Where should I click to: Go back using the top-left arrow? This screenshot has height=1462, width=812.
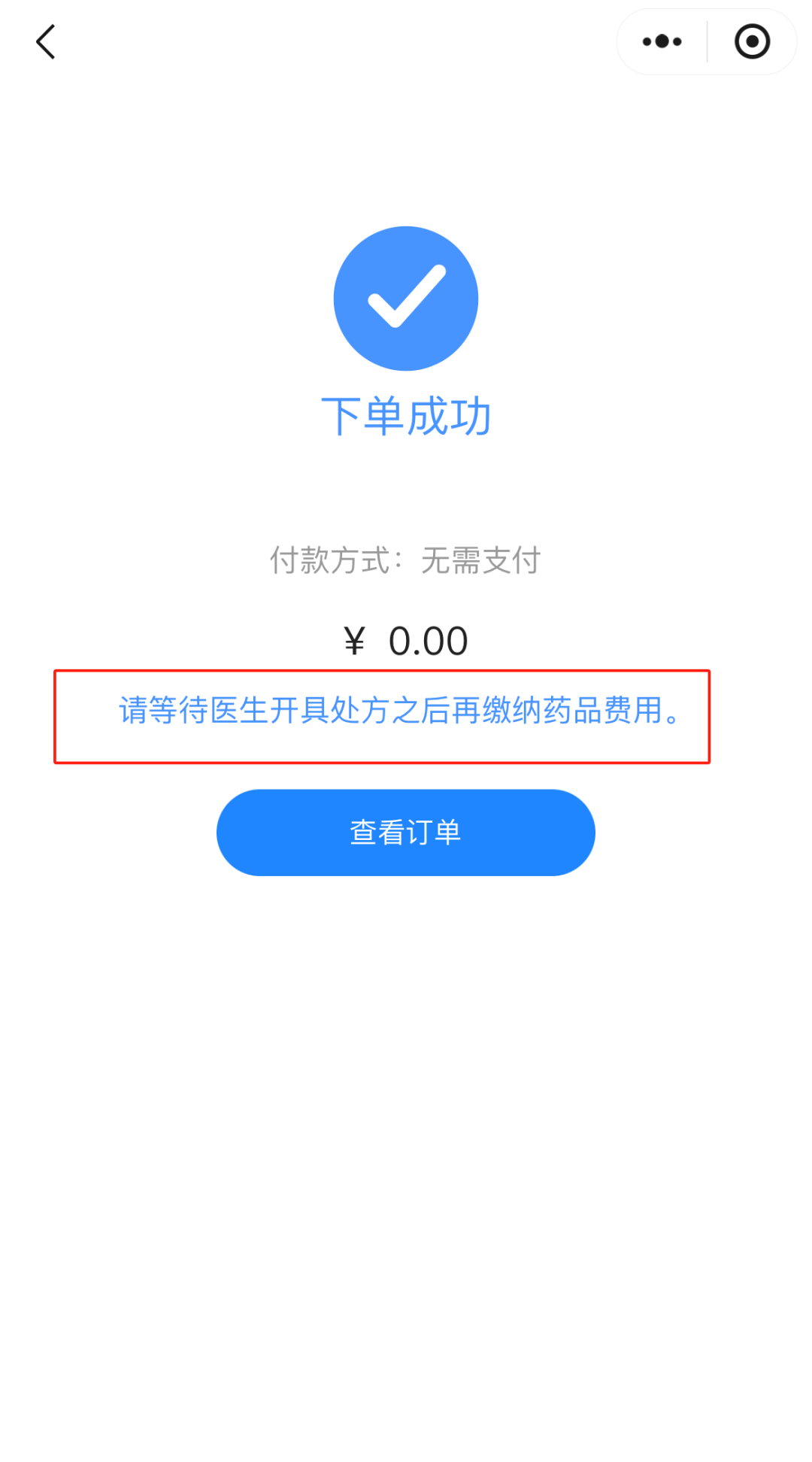[47, 42]
